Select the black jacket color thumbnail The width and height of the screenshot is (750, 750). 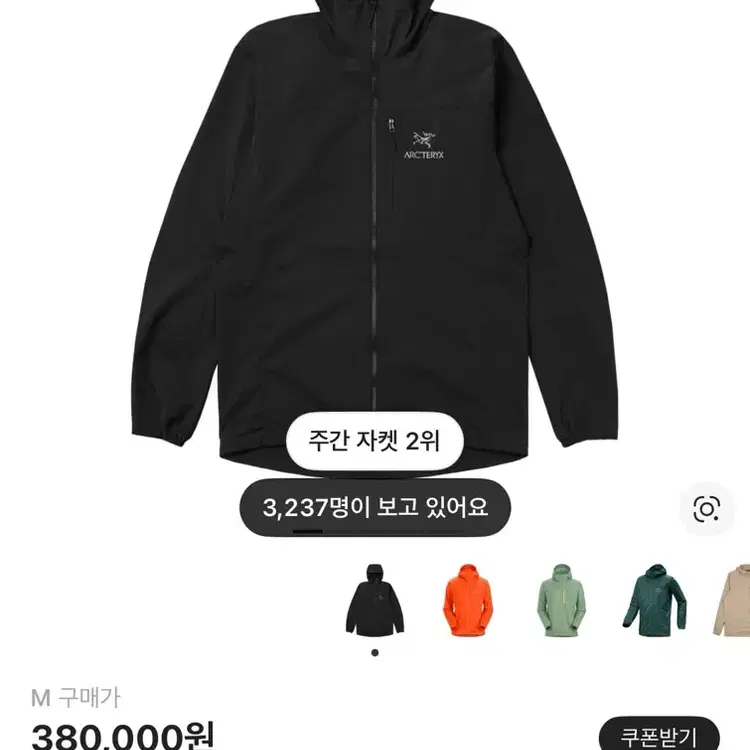point(375,600)
